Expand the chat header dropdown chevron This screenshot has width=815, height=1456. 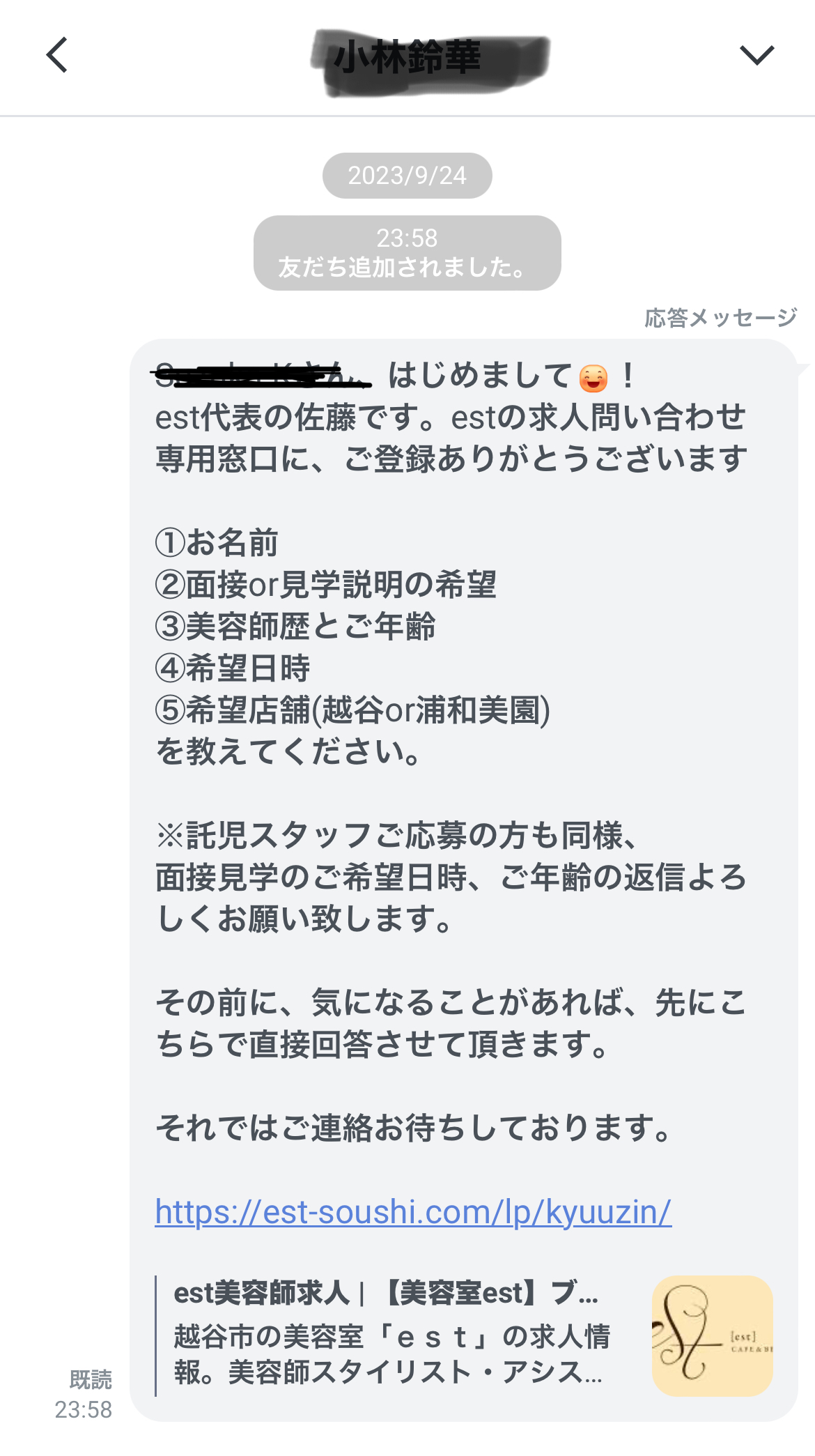(756, 55)
